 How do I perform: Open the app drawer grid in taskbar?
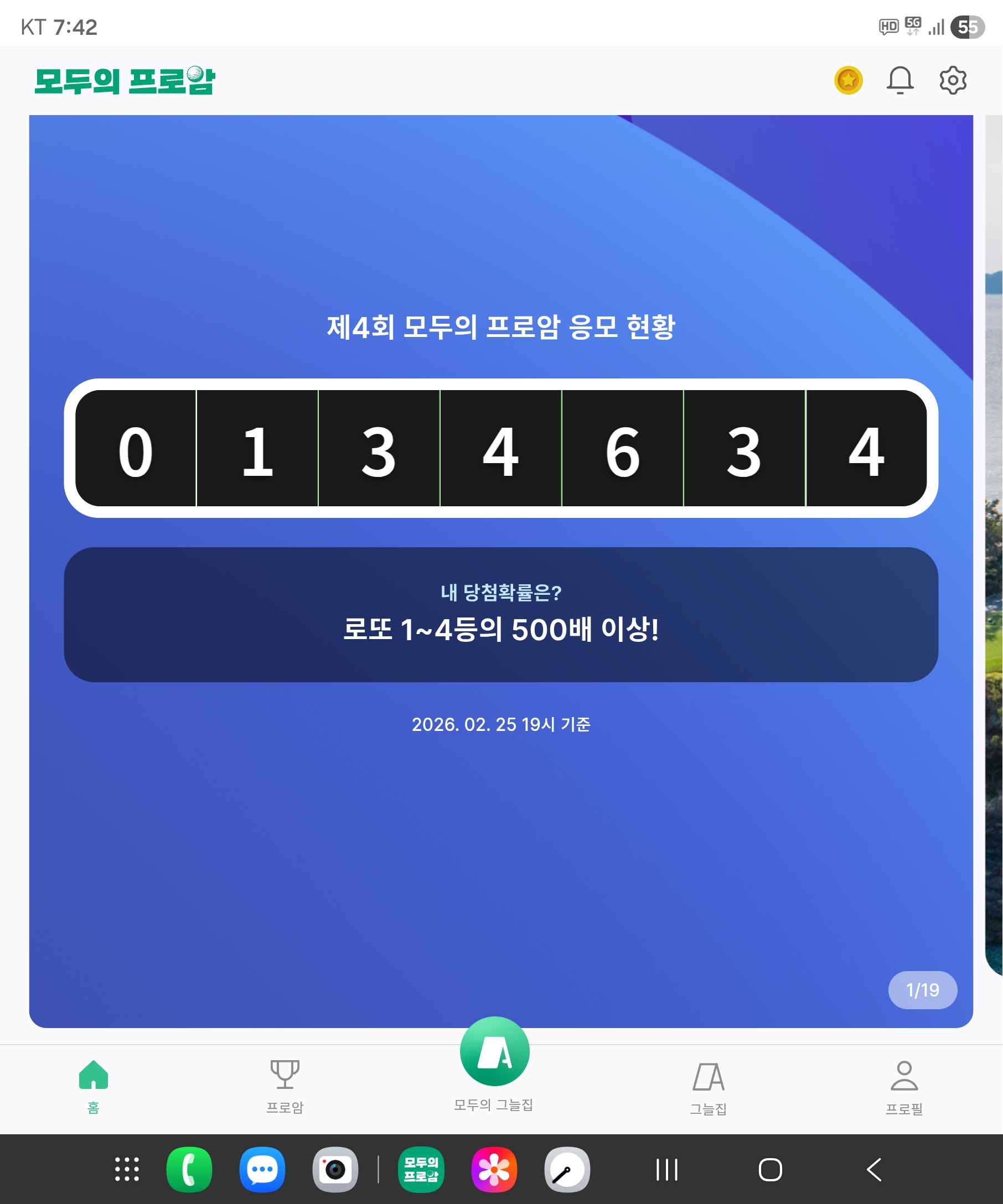pyautogui.click(x=127, y=1169)
